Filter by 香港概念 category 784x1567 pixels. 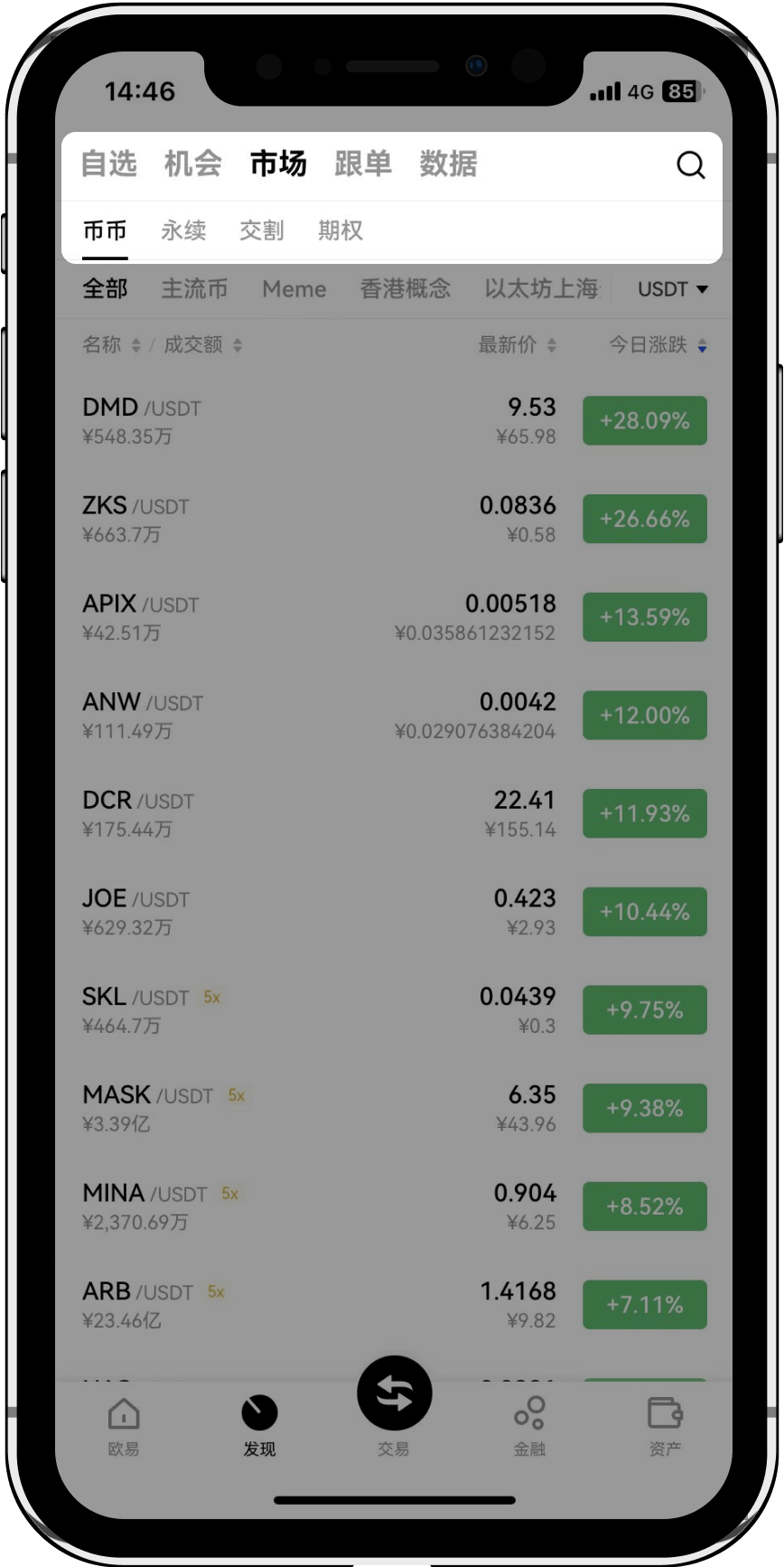pos(406,289)
